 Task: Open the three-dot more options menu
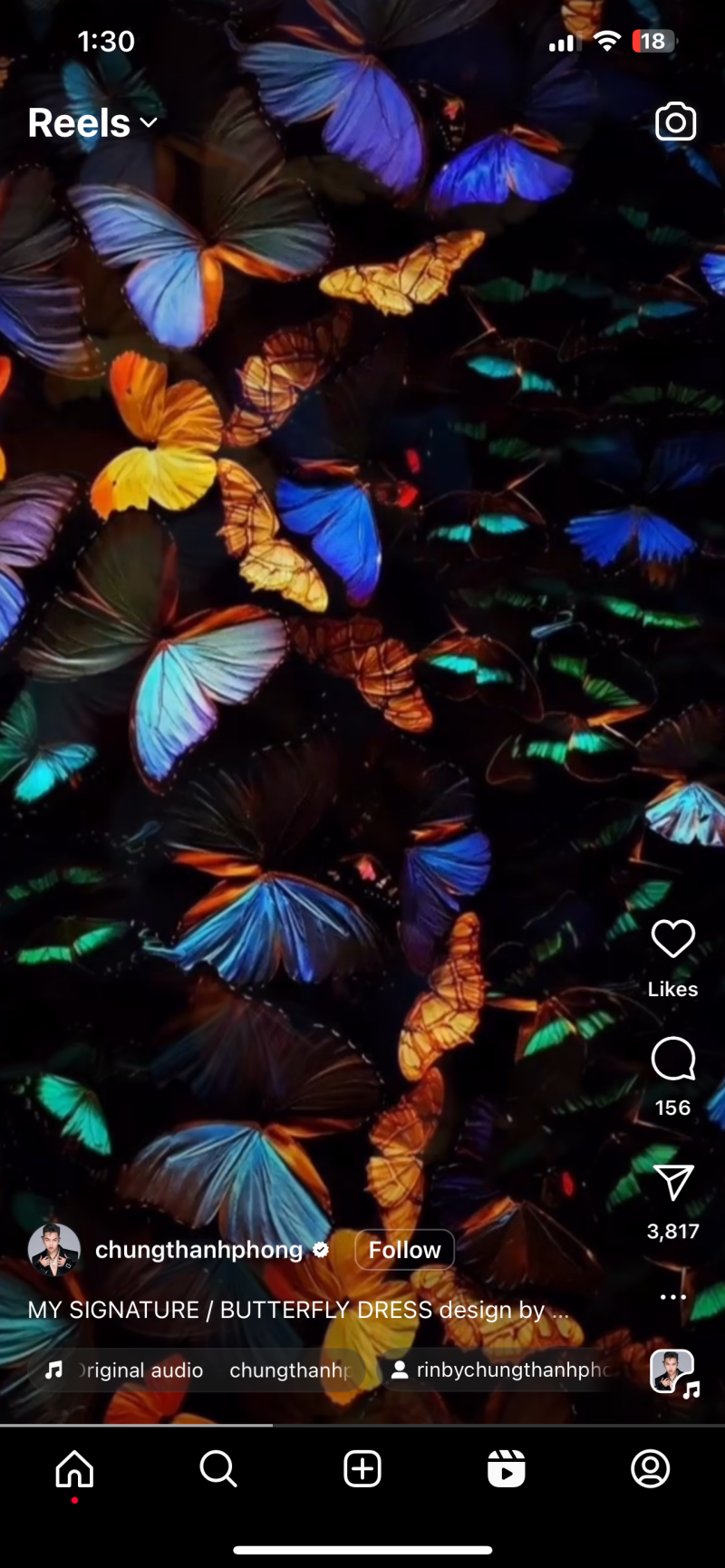(672, 1297)
